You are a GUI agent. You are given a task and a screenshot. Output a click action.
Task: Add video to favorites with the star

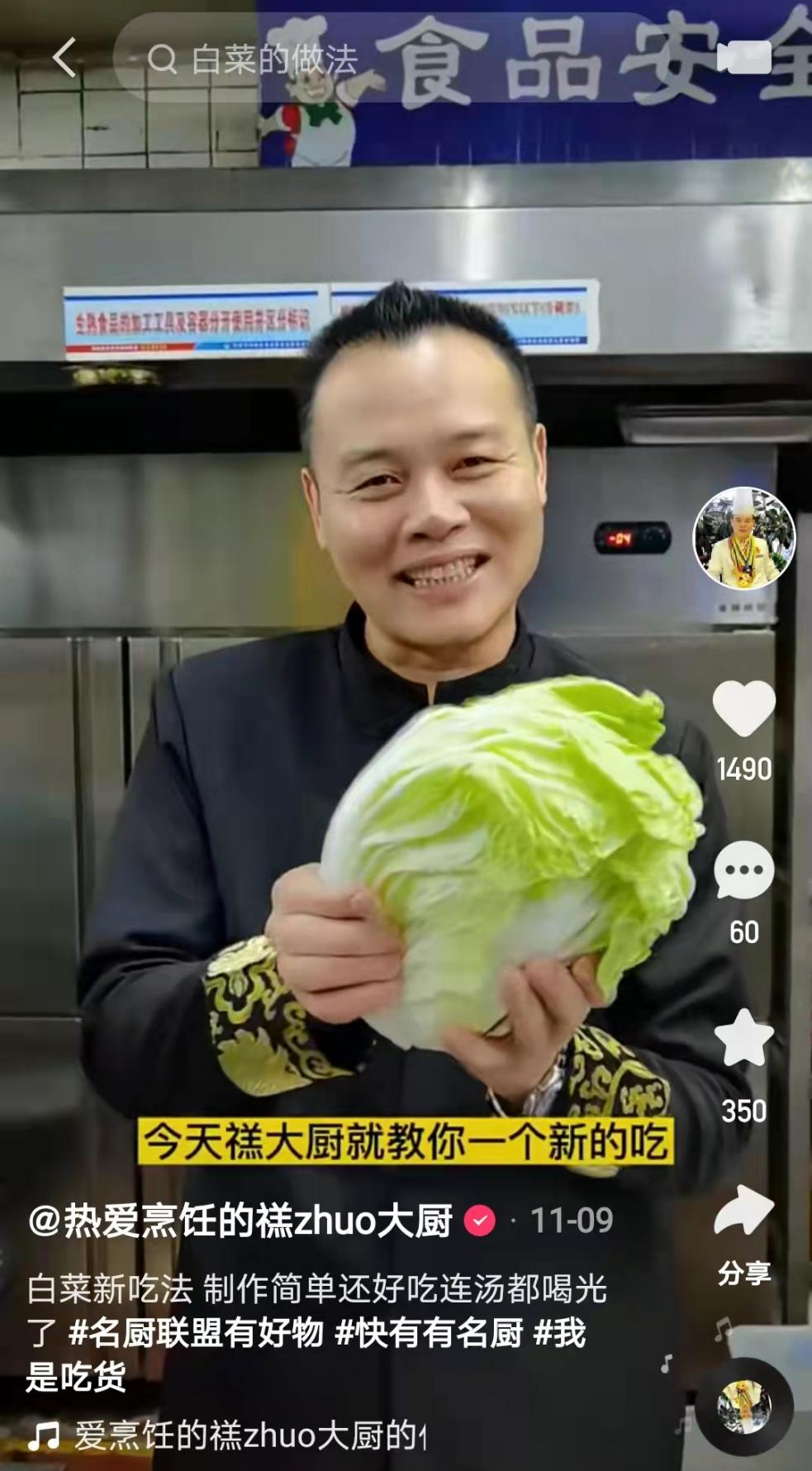[x=743, y=1039]
